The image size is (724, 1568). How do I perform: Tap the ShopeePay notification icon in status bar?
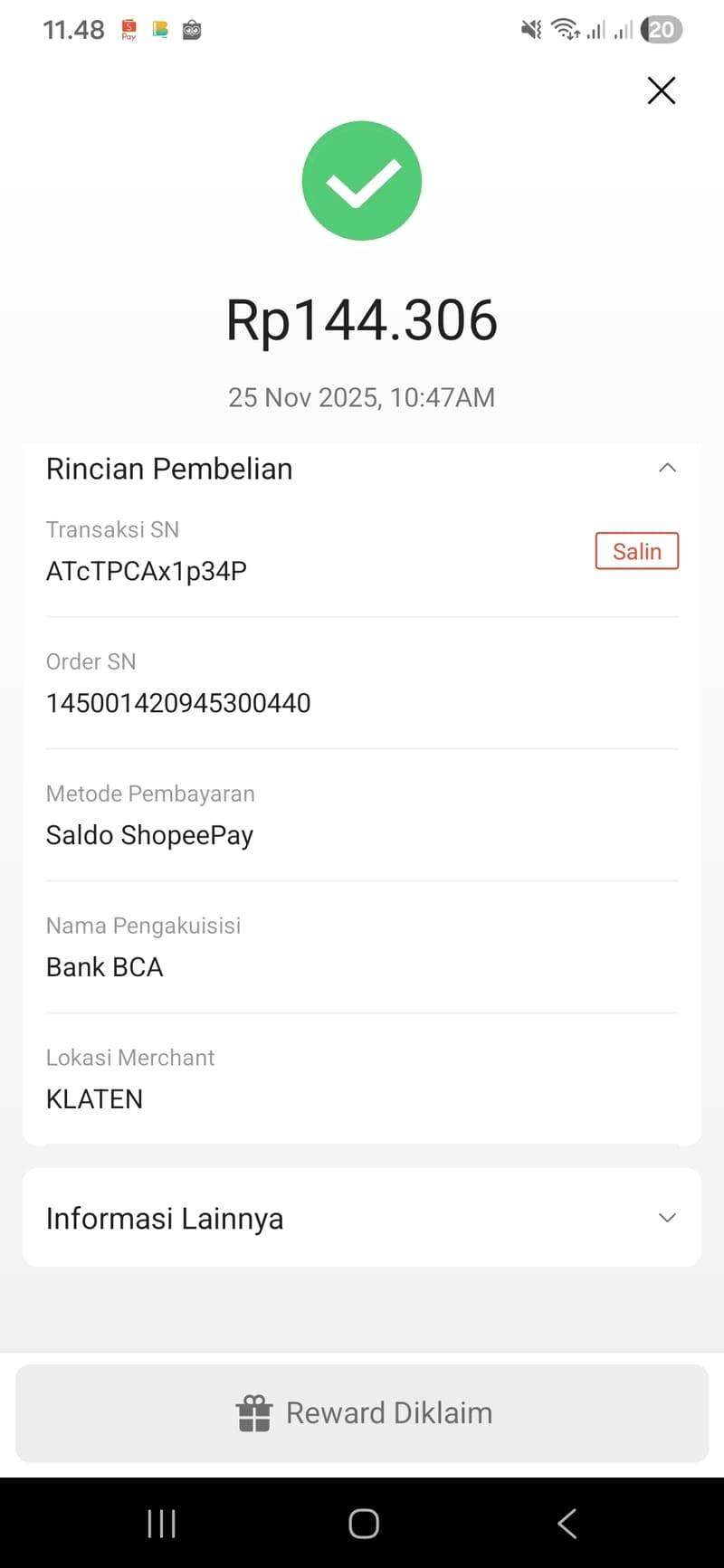[x=129, y=29]
